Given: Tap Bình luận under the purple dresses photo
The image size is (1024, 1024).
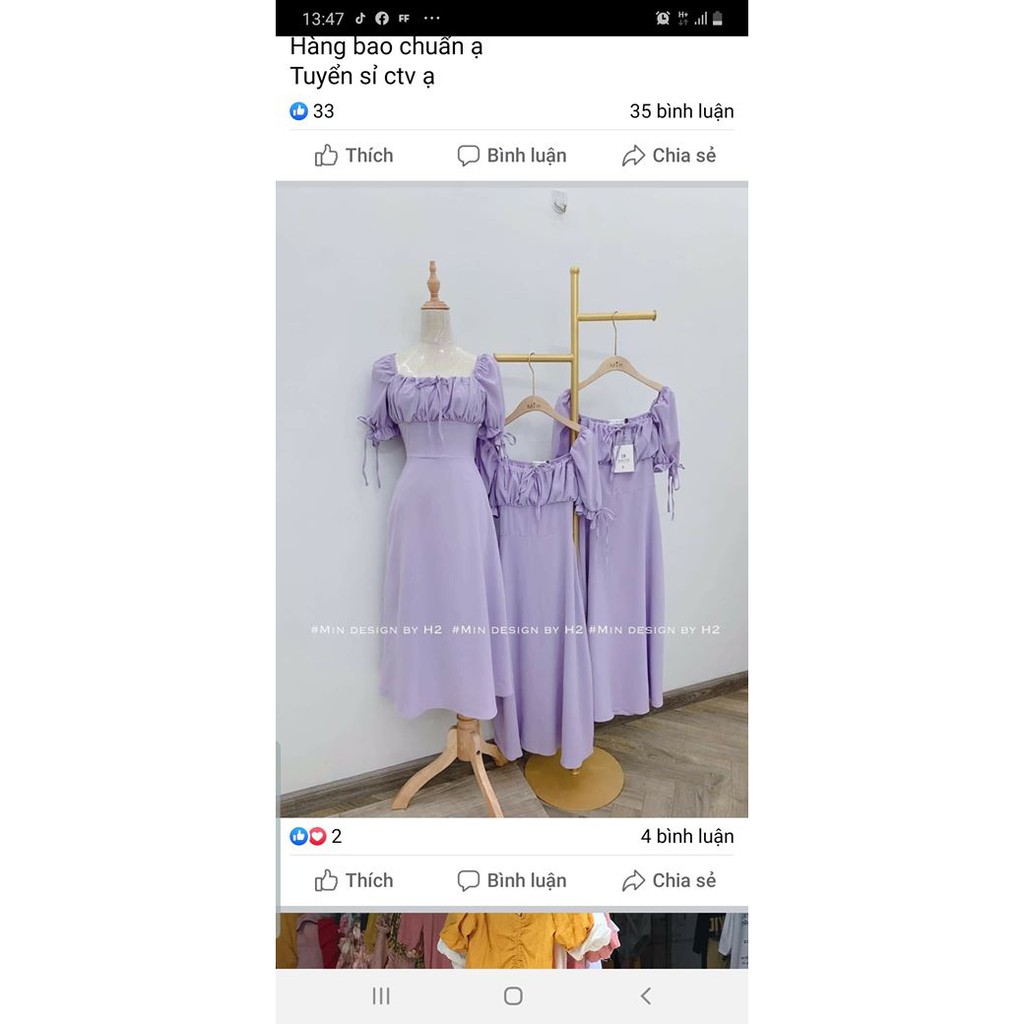Looking at the screenshot, I should [512, 881].
